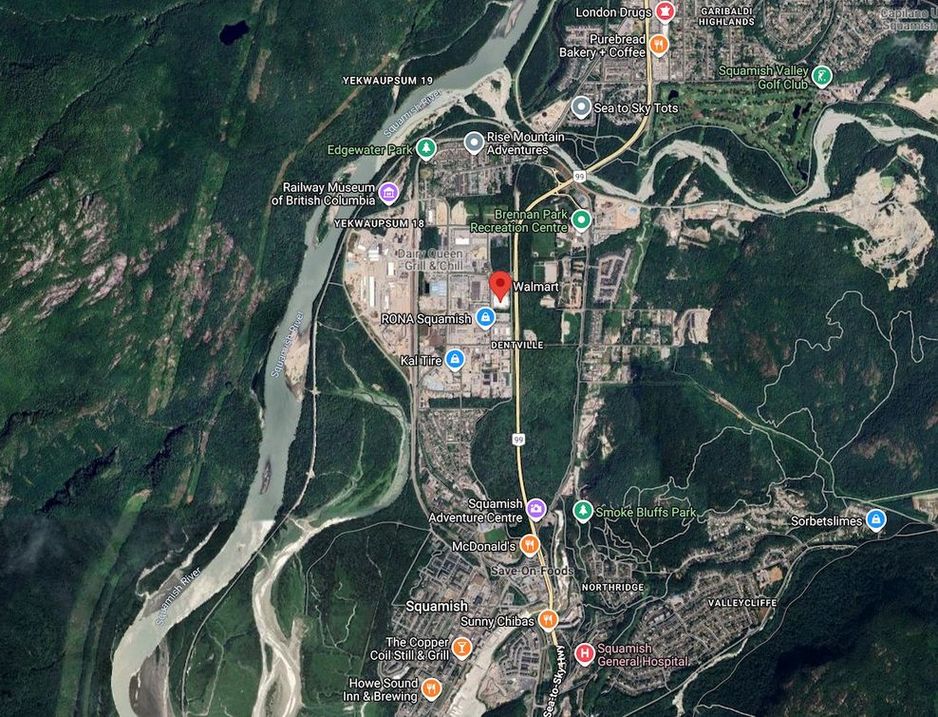
Task: Open the Sorbetslimes shop pin
Action: 876,519
